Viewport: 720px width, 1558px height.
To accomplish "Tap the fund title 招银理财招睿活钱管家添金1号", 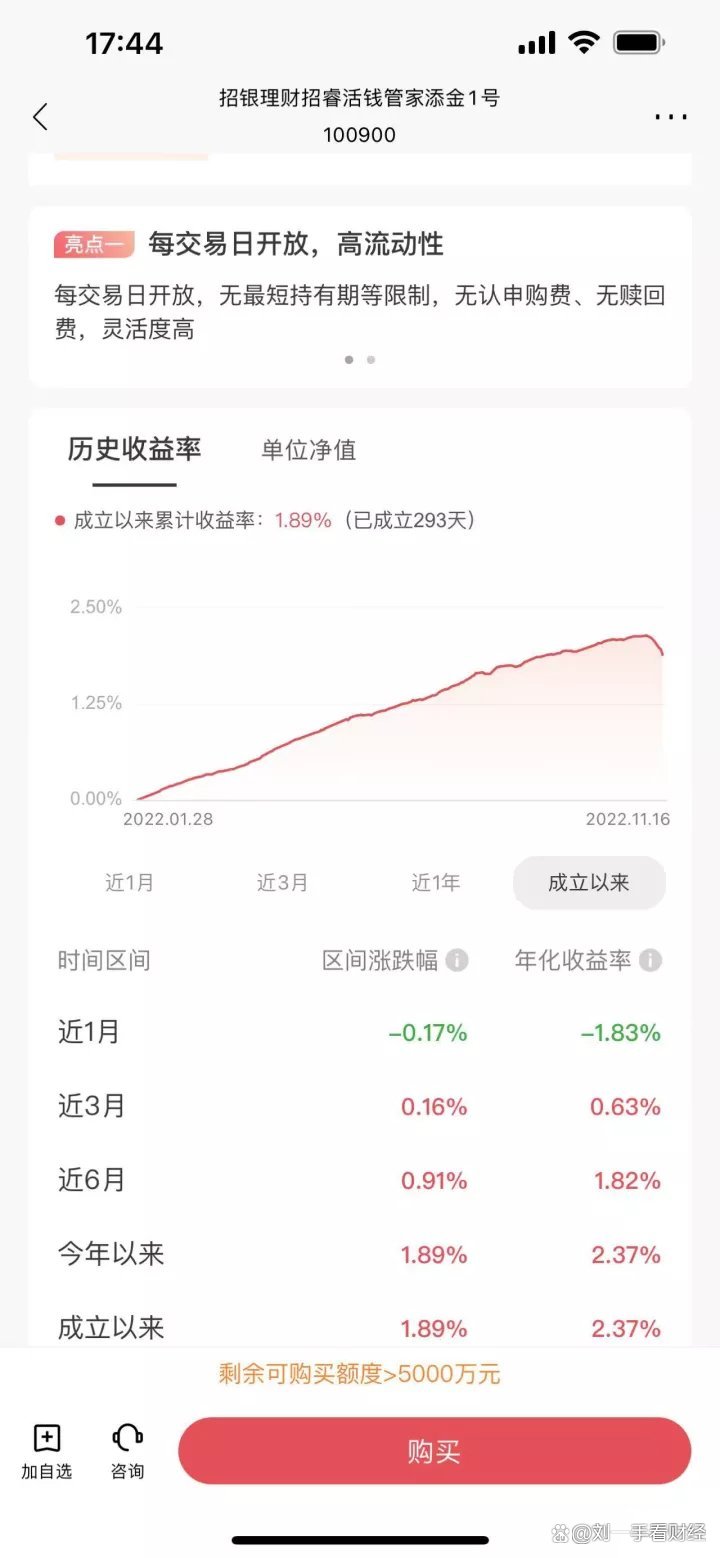I will point(363,99).
